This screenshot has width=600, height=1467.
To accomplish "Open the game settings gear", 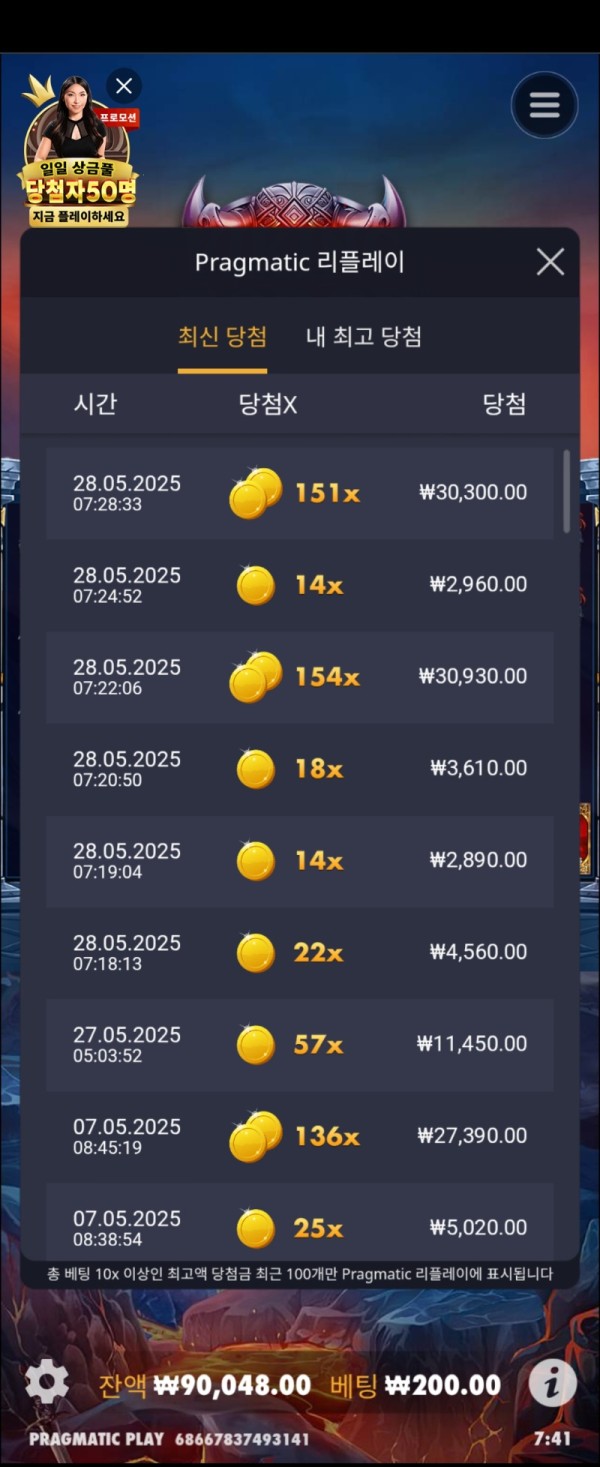I will [47, 1382].
